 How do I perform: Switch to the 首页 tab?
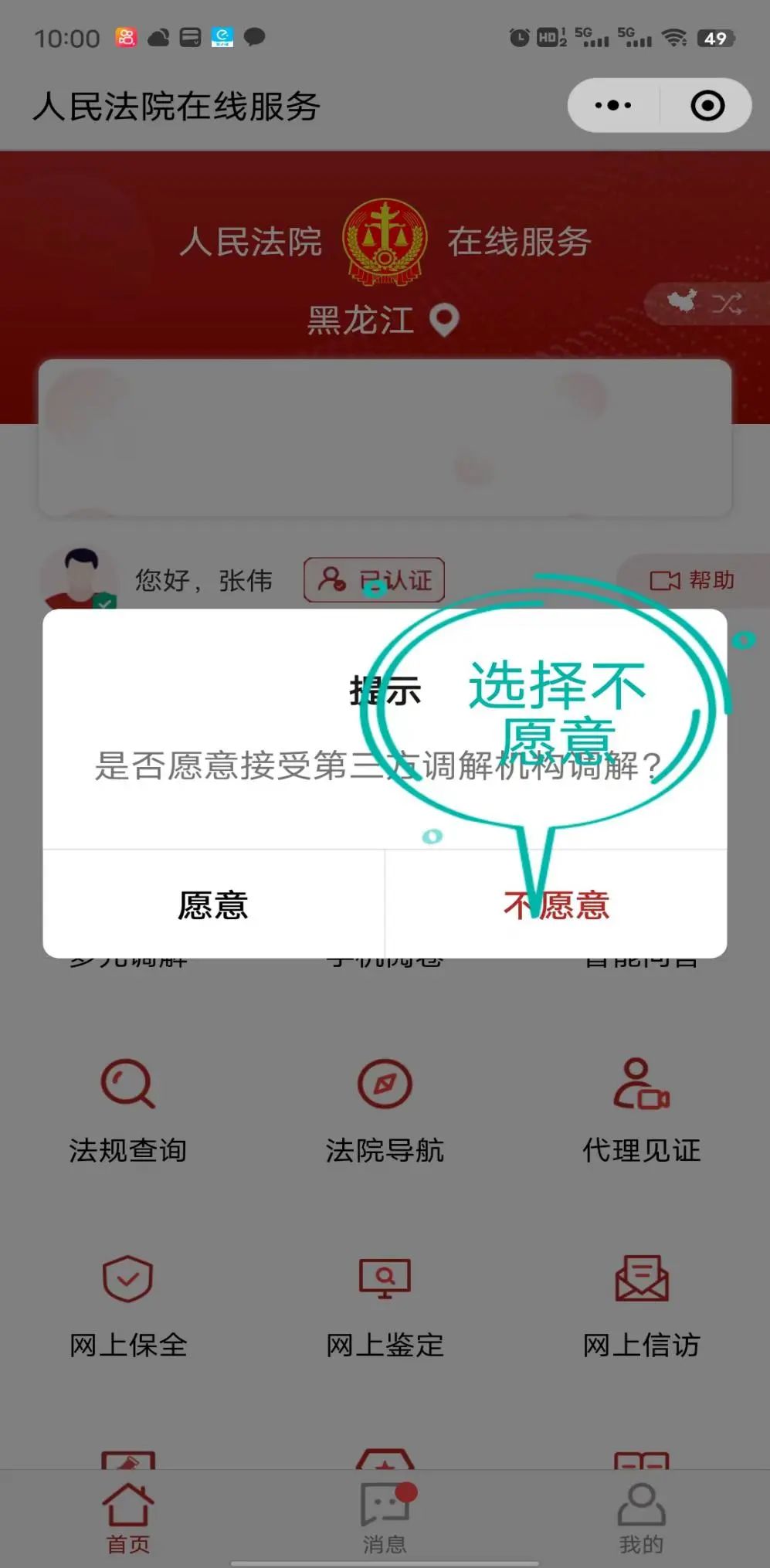click(128, 1517)
